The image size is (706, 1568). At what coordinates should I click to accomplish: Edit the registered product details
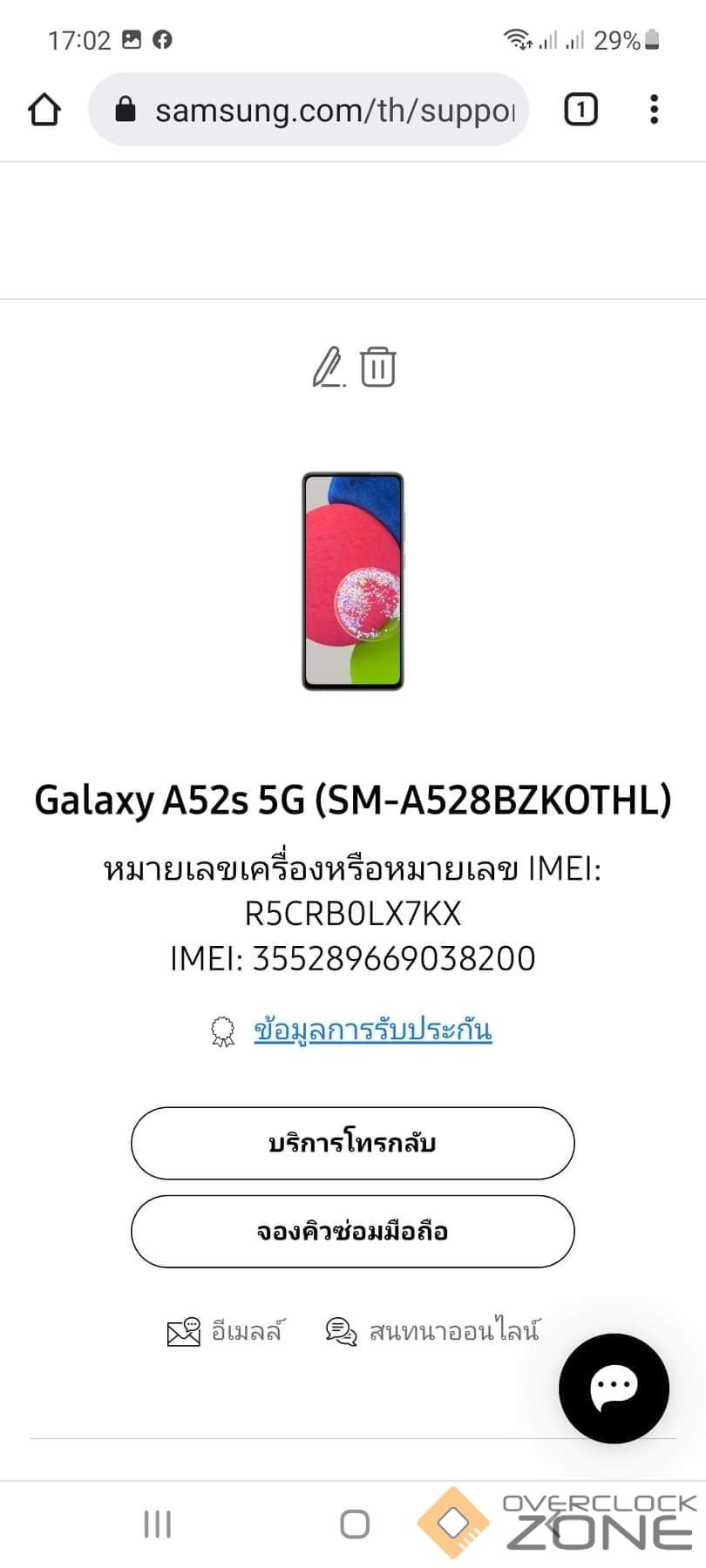(x=328, y=367)
